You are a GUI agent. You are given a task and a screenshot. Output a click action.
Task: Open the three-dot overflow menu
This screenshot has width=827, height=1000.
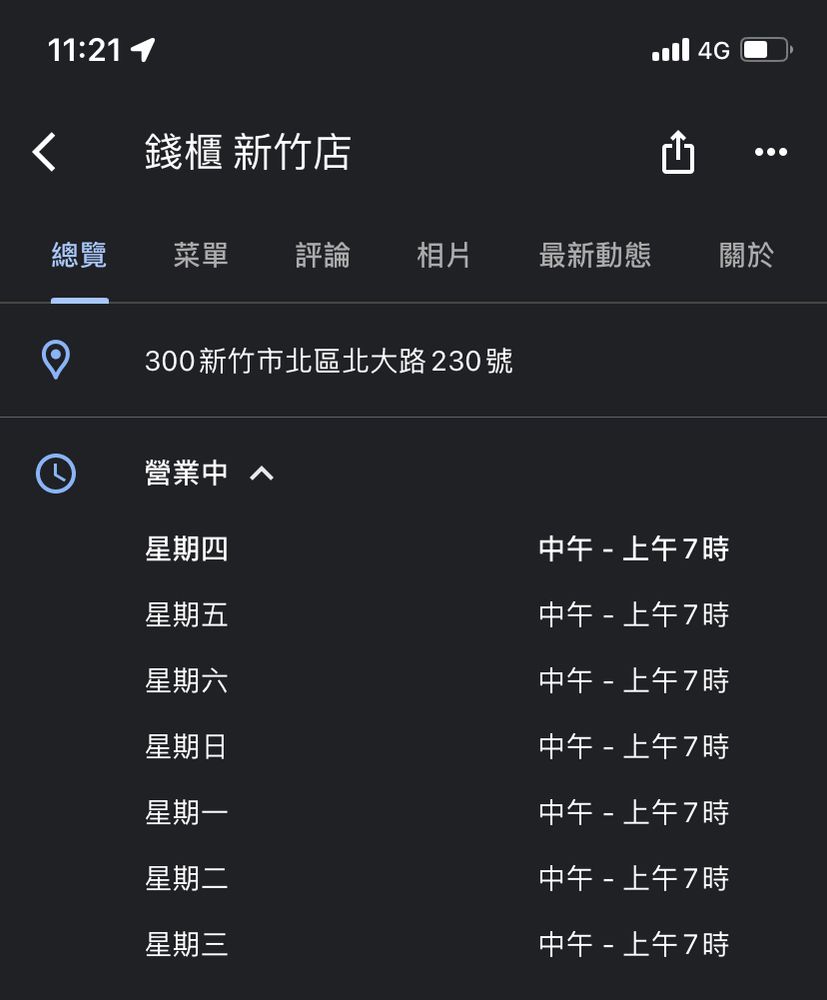770,153
